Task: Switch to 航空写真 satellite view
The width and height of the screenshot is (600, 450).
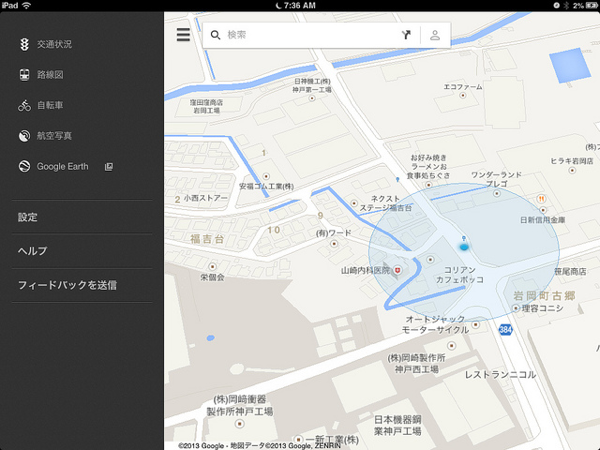Action: (54, 135)
